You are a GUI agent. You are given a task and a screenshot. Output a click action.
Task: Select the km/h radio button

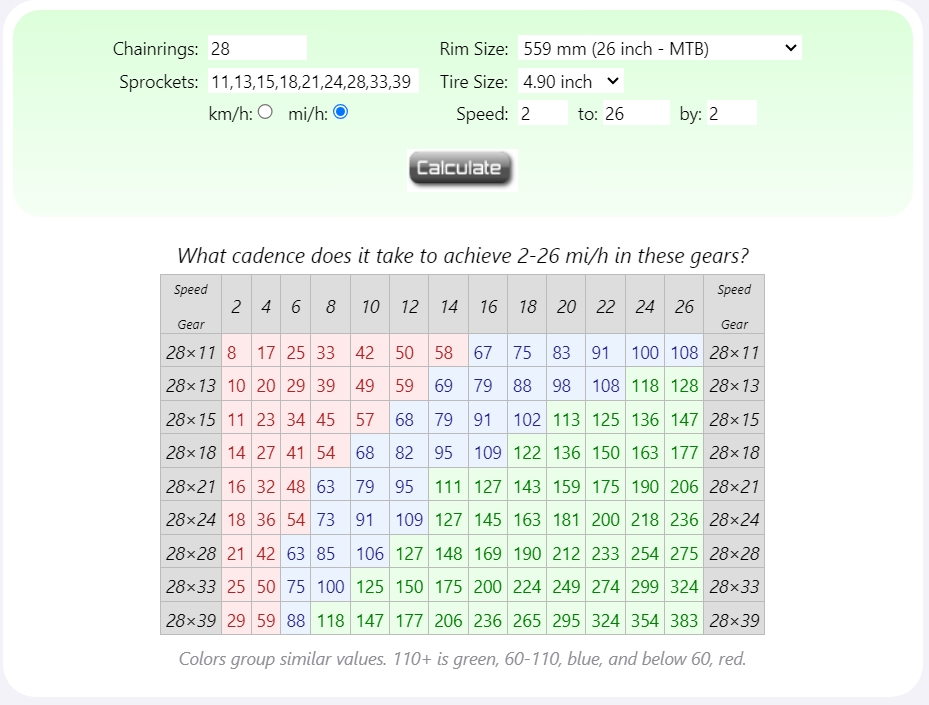point(265,113)
